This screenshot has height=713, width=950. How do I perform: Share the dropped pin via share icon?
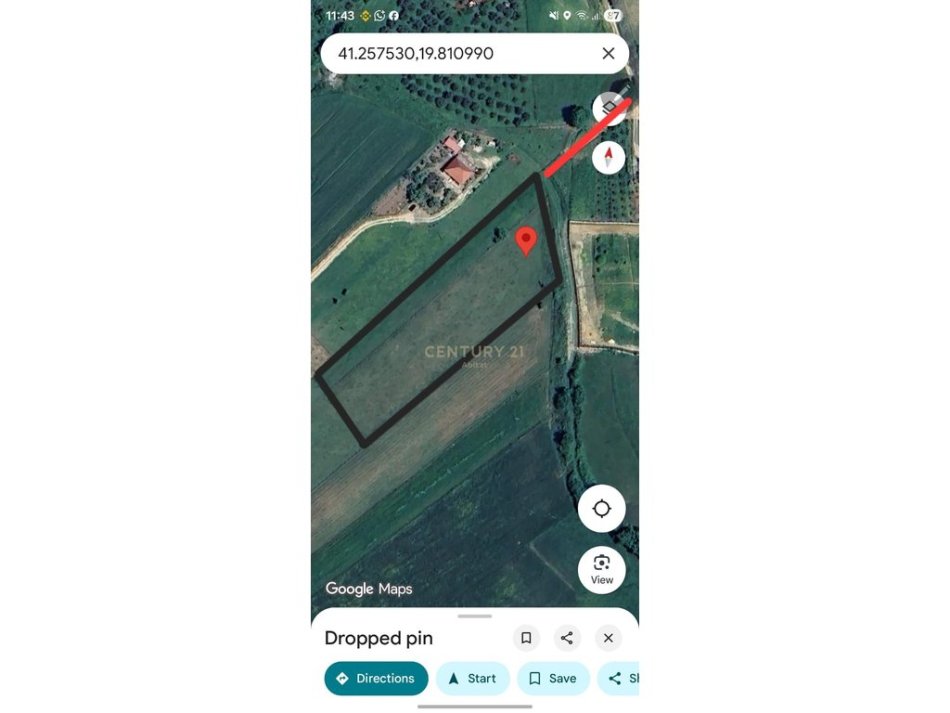567,638
